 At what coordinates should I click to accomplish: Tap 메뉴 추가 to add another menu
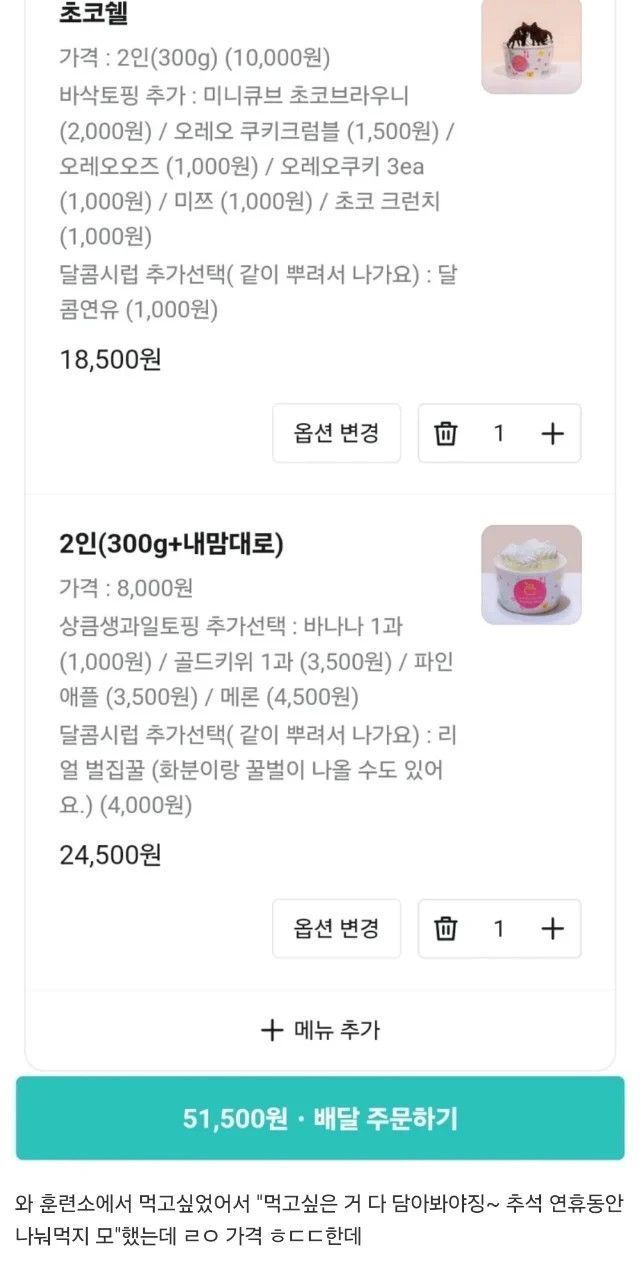[x=320, y=1030]
